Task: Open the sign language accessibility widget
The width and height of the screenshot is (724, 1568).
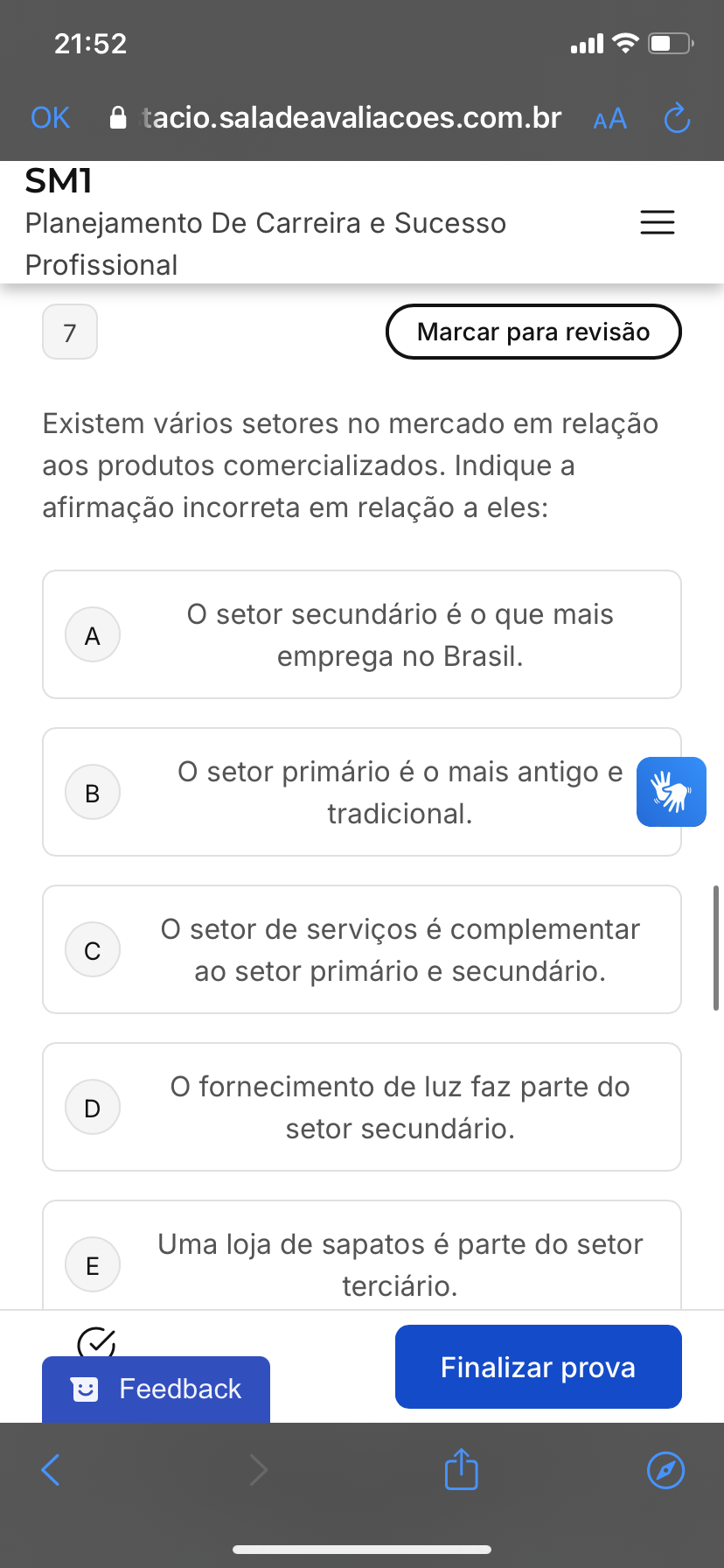Action: [x=672, y=792]
